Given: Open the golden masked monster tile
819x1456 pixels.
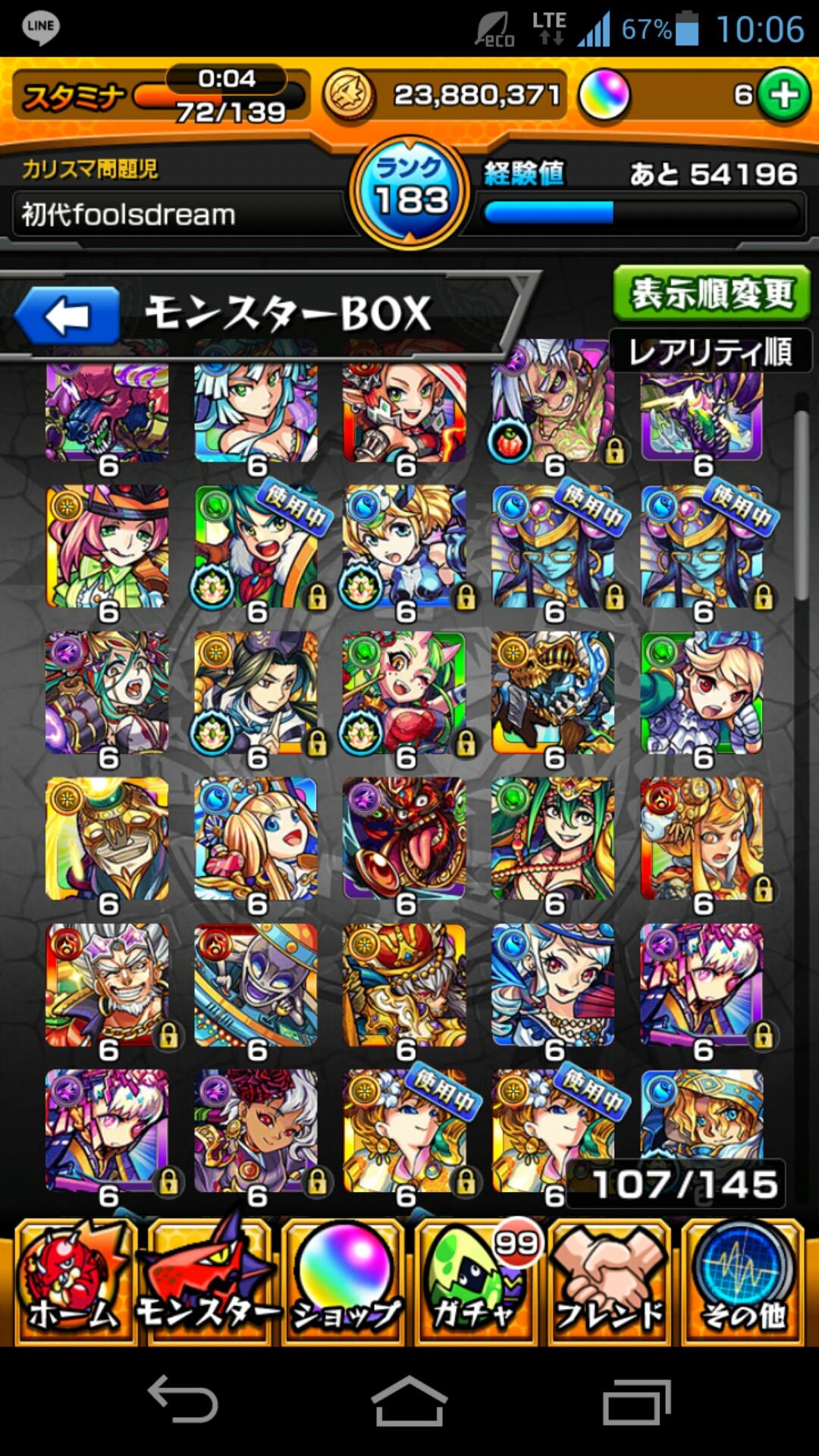Looking at the screenshot, I should coord(107,839).
